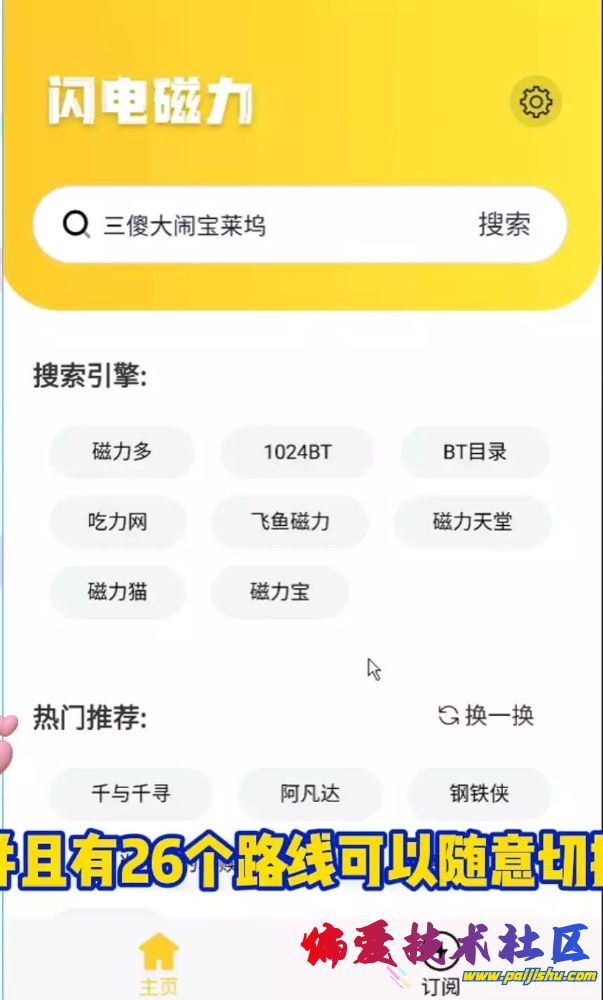Select the 磁力猫 search engine
Screen dimensions: 603x1000
[118, 591]
